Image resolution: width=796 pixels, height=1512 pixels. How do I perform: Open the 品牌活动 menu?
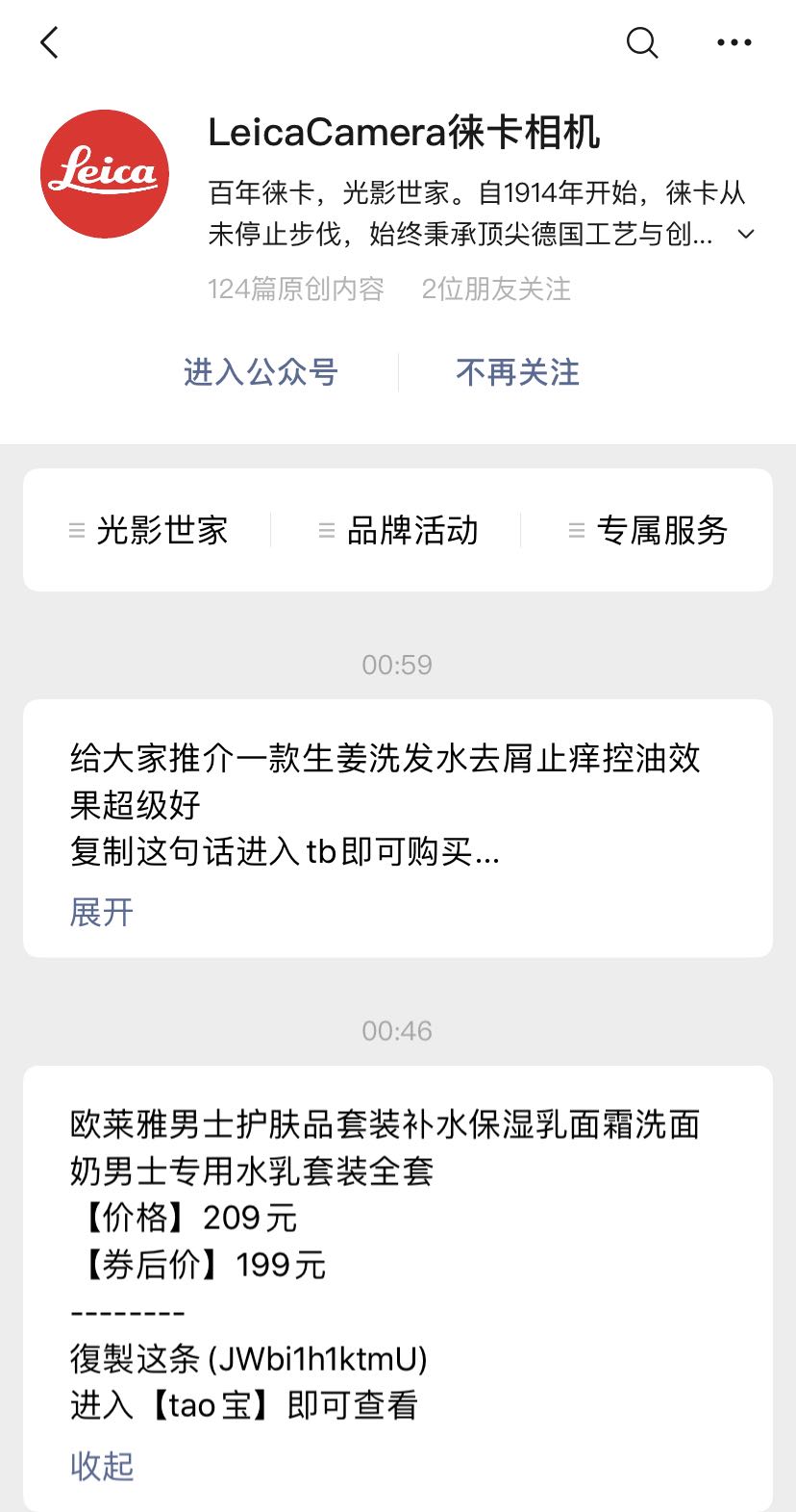(398, 530)
